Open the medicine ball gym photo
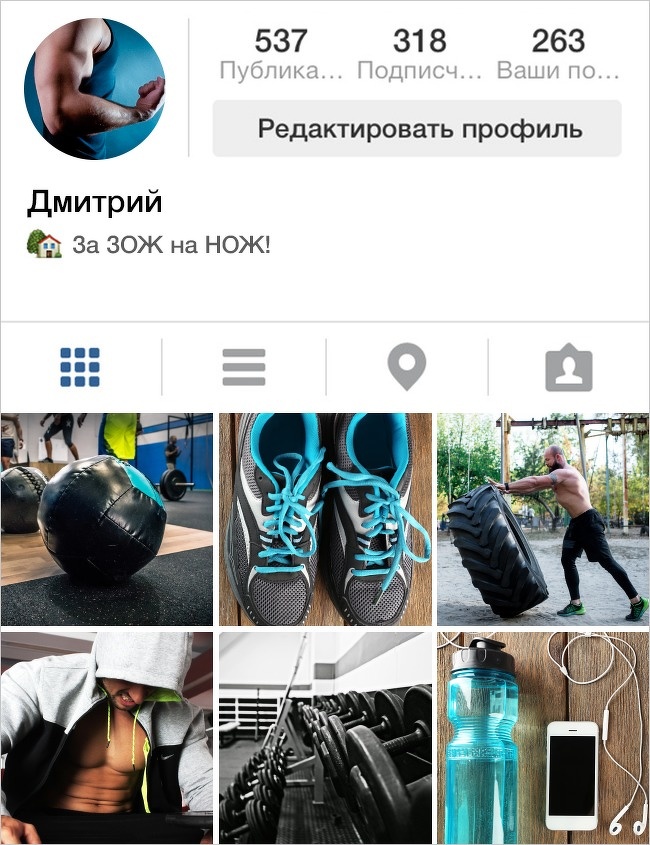 pyautogui.click(x=106, y=519)
